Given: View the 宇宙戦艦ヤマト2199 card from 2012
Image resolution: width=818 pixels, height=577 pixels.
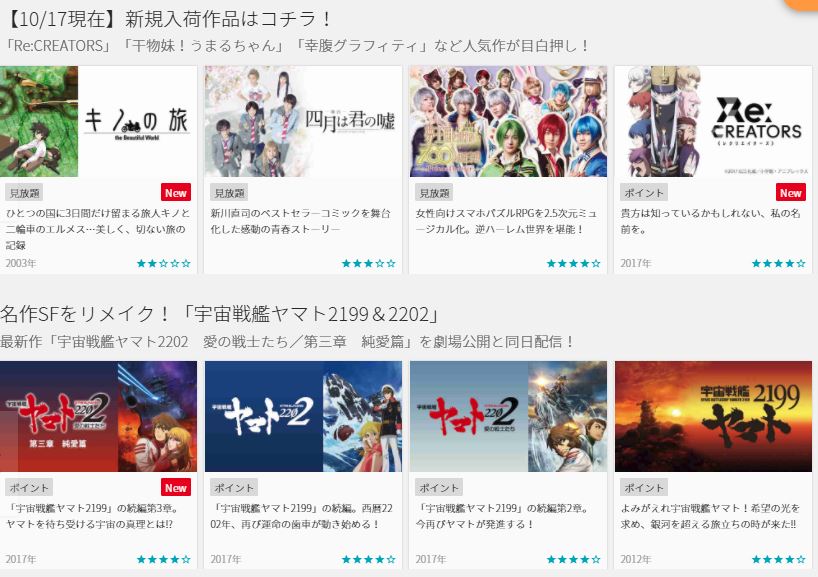Looking at the screenshot, I should [x=712, y=417].
